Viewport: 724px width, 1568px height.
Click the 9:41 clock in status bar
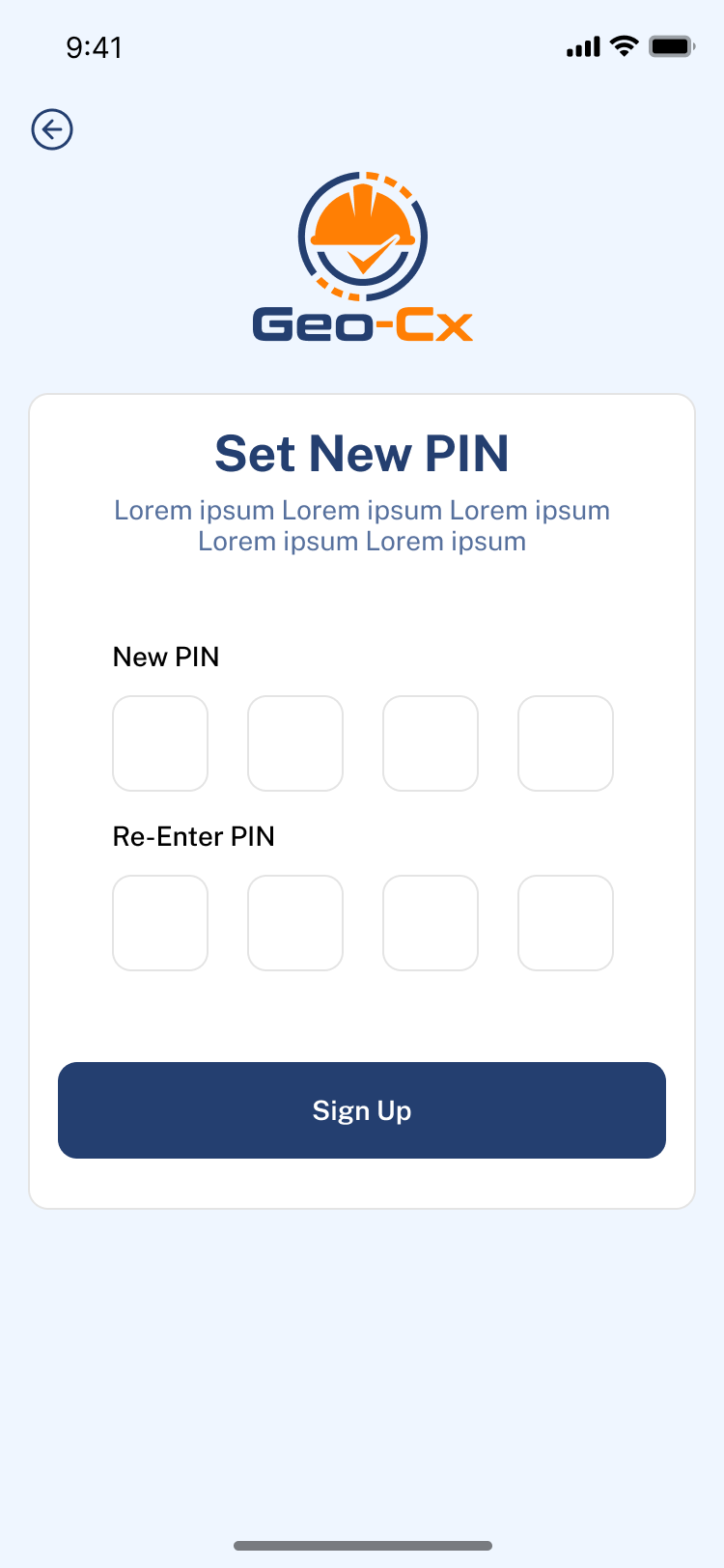coord(94,47)
